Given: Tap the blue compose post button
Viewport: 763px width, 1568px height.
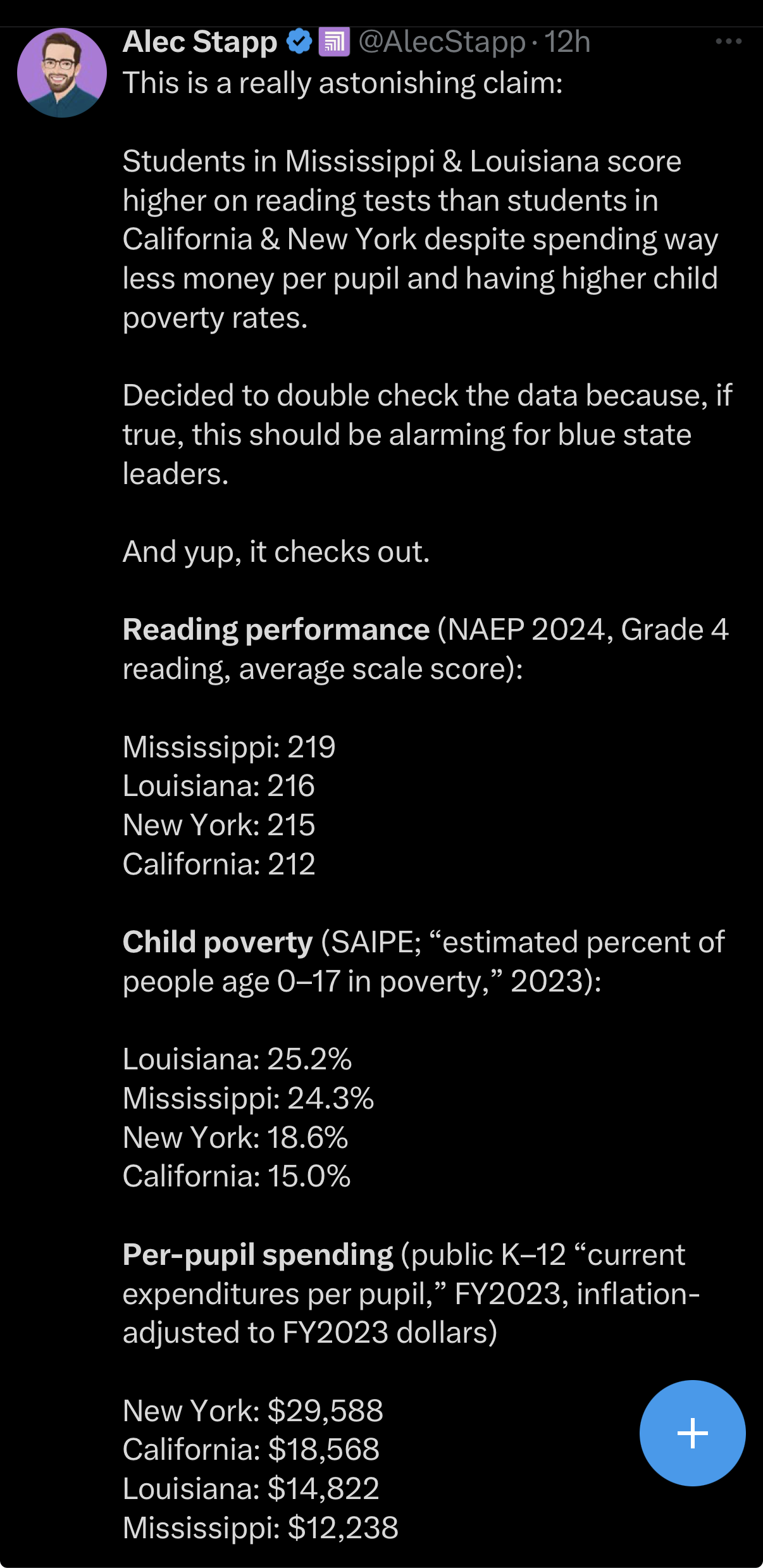Looking at the screenshot, I should 692,1433.
